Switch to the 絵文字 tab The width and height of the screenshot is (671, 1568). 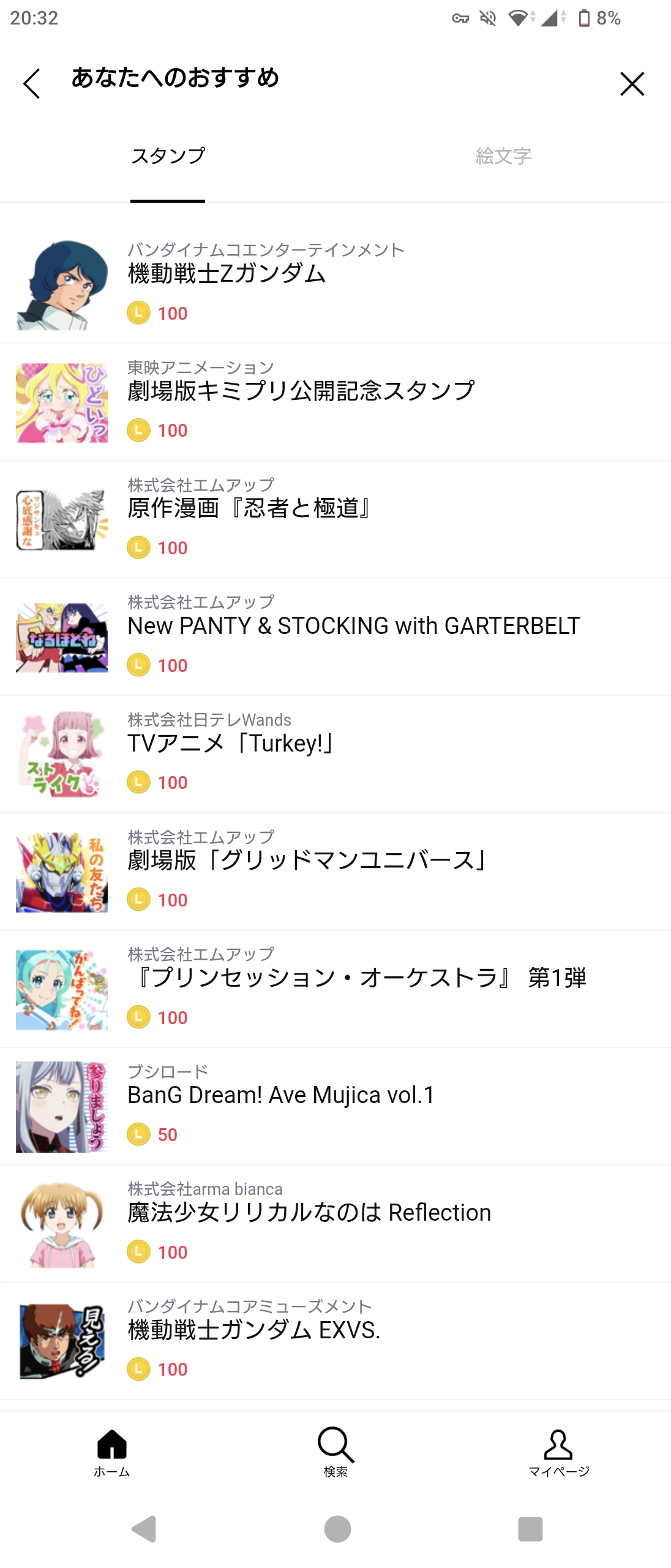pyautogui.click(x=503, y=156)
